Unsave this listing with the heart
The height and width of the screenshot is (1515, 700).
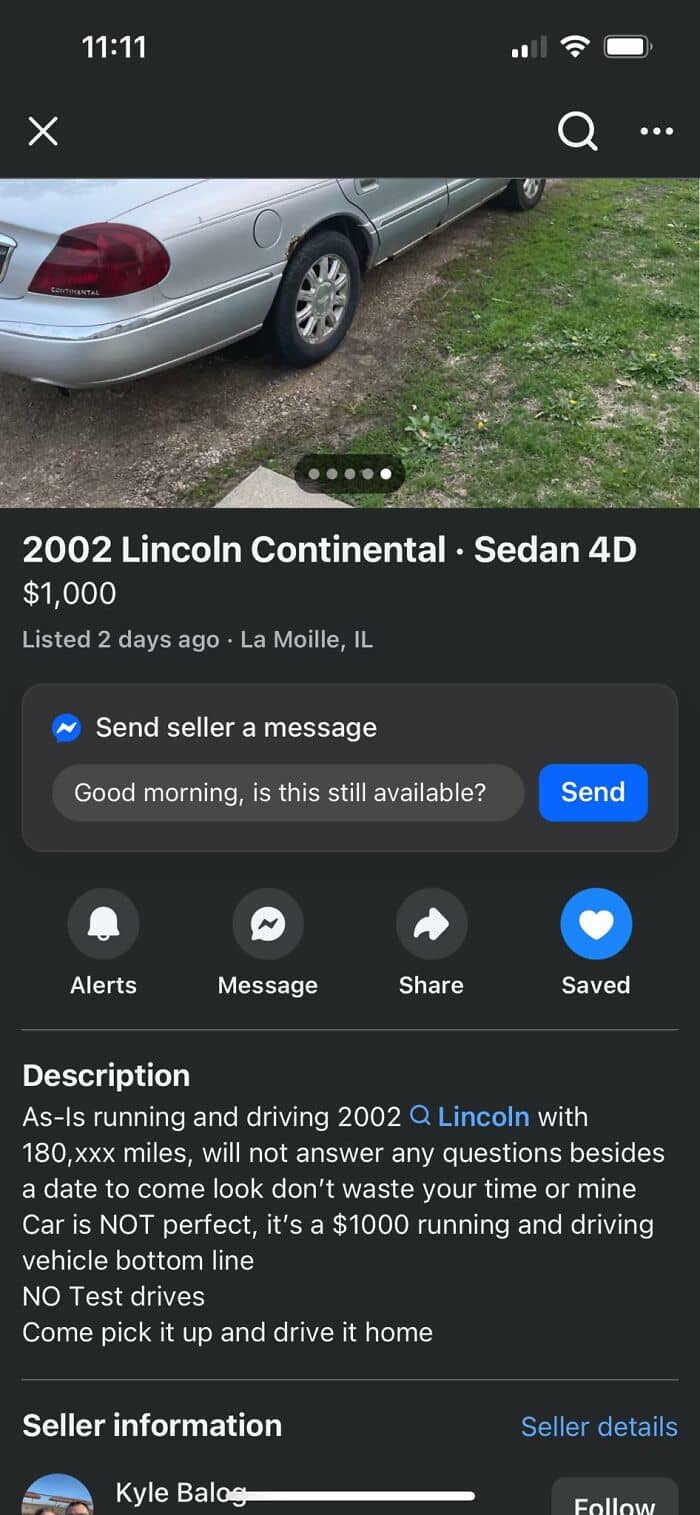[x=595, y=925]
